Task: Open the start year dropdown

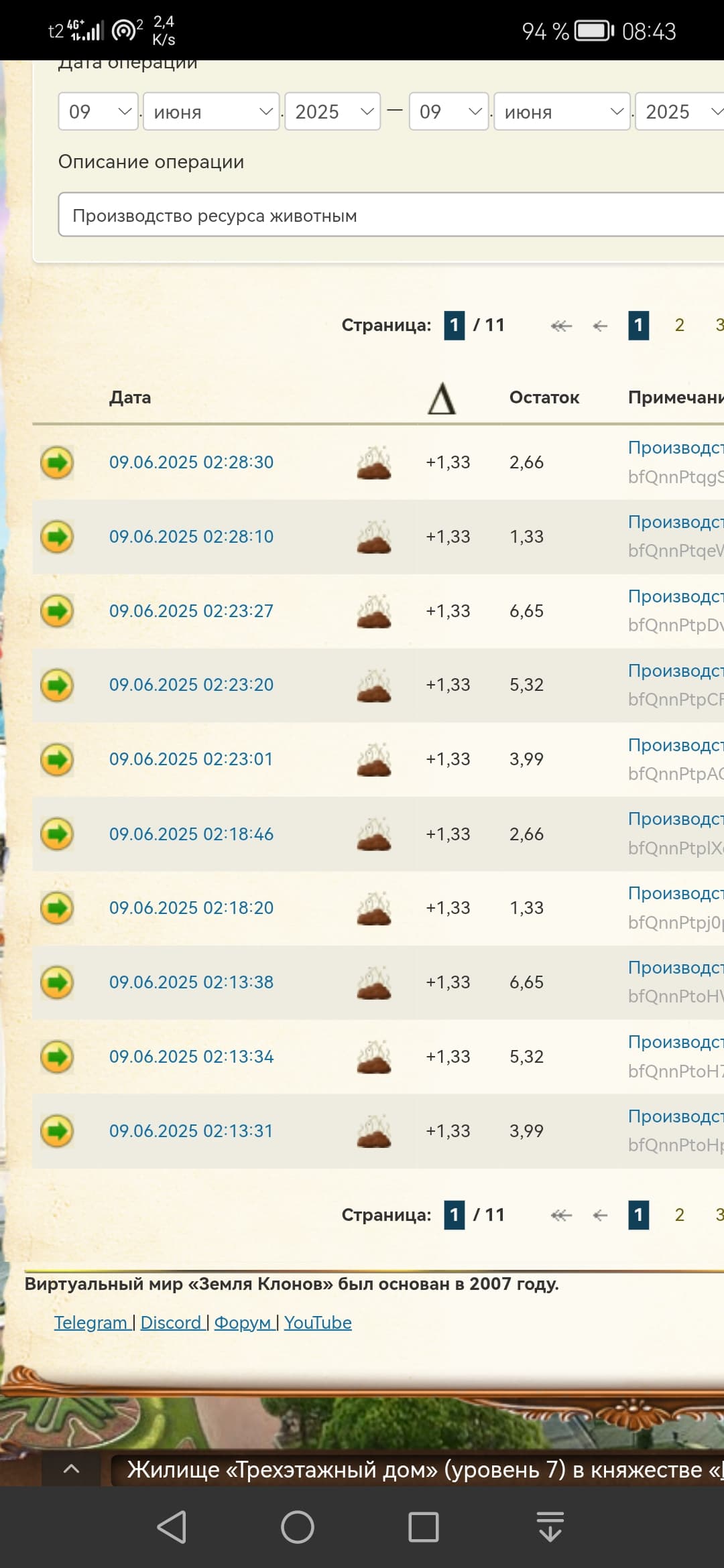Action: click(332, 111)
